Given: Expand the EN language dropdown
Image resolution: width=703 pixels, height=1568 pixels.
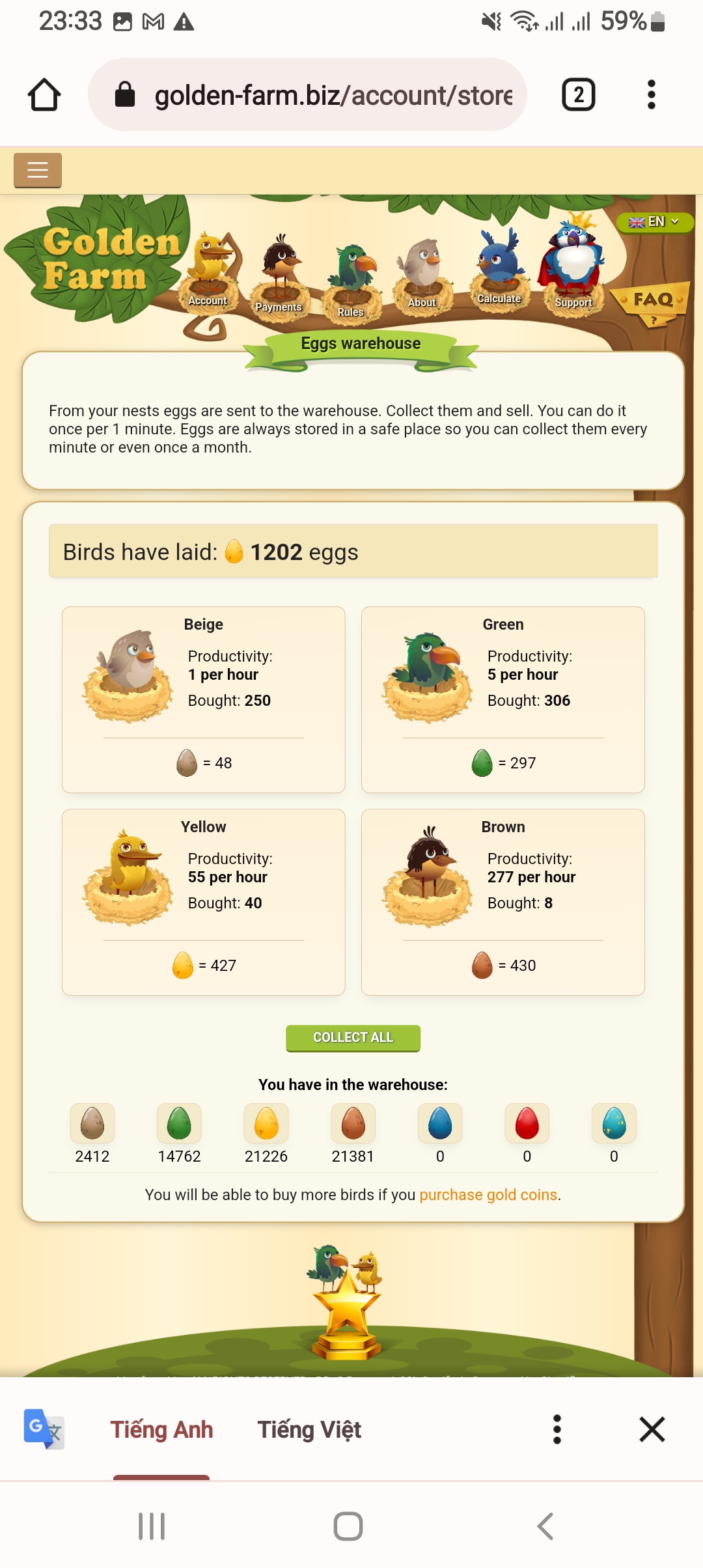Looking at the screenshot, I should [x=654, y=222].
